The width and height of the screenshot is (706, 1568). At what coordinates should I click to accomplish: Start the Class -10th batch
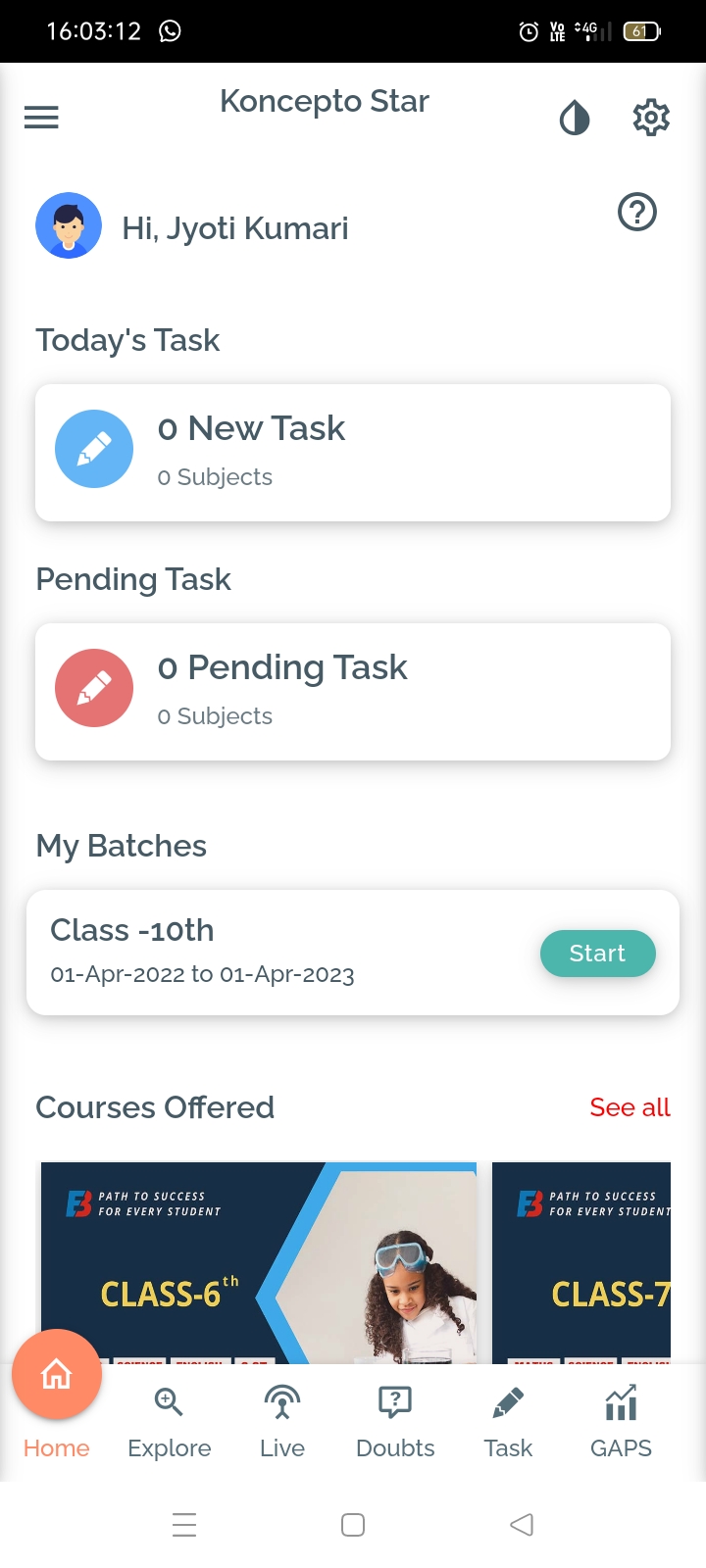coord(598,954)
